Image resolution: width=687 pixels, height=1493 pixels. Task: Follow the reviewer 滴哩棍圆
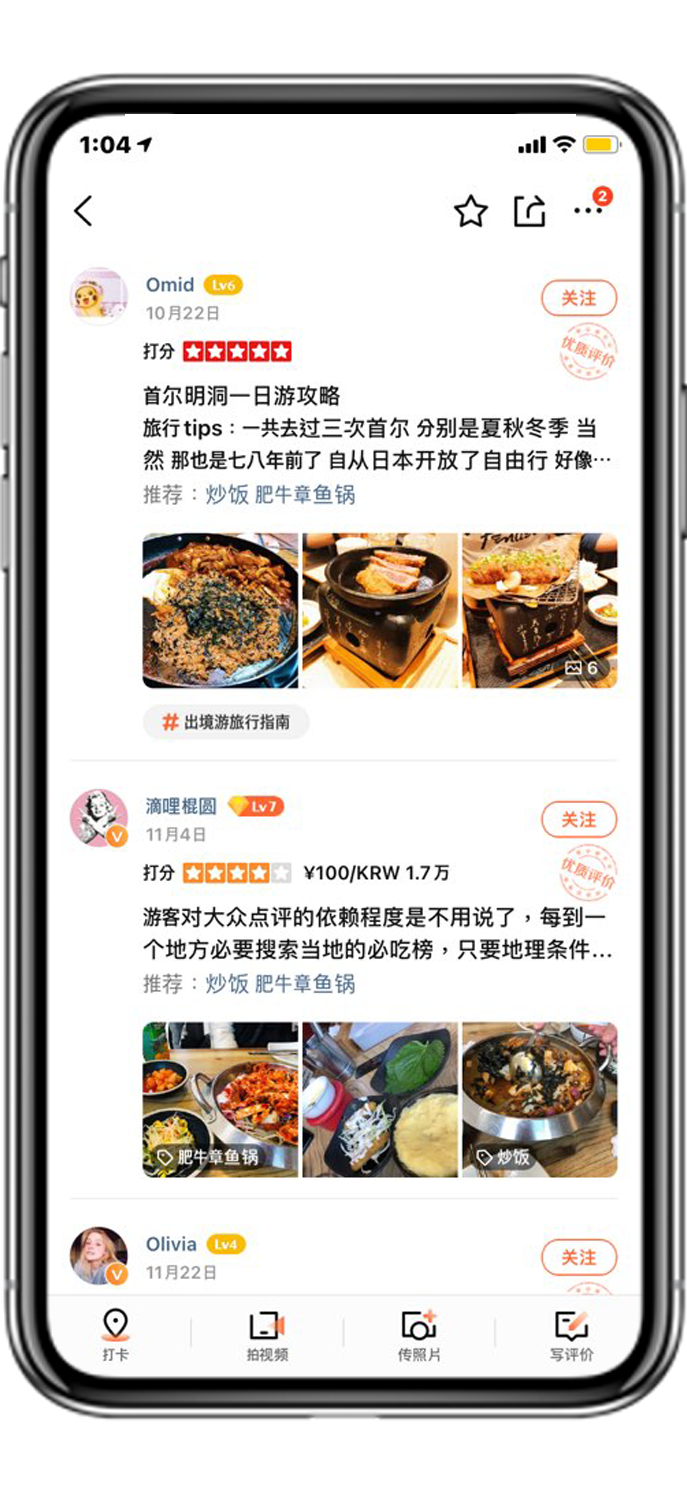(x=579, y=820)
